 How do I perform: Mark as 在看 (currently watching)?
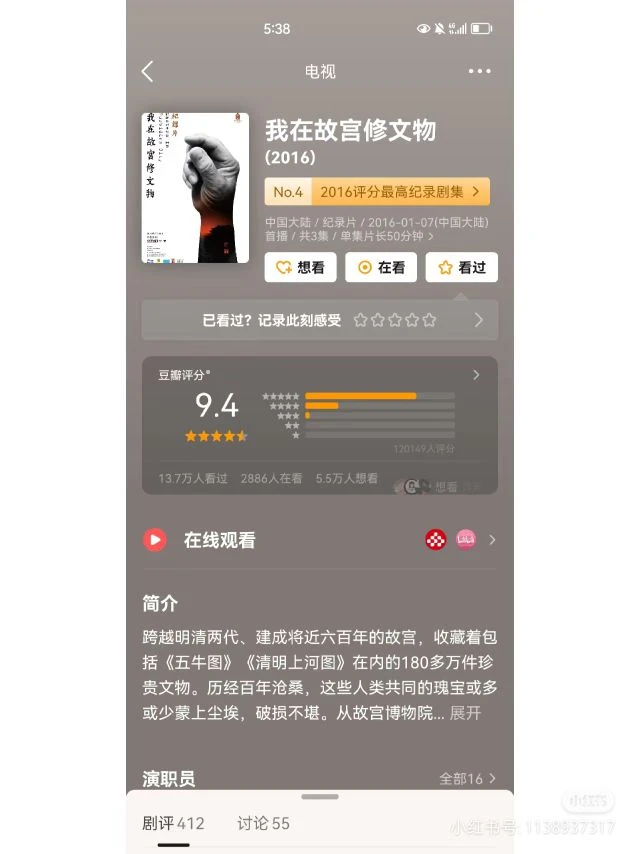[x=381, y=268]
